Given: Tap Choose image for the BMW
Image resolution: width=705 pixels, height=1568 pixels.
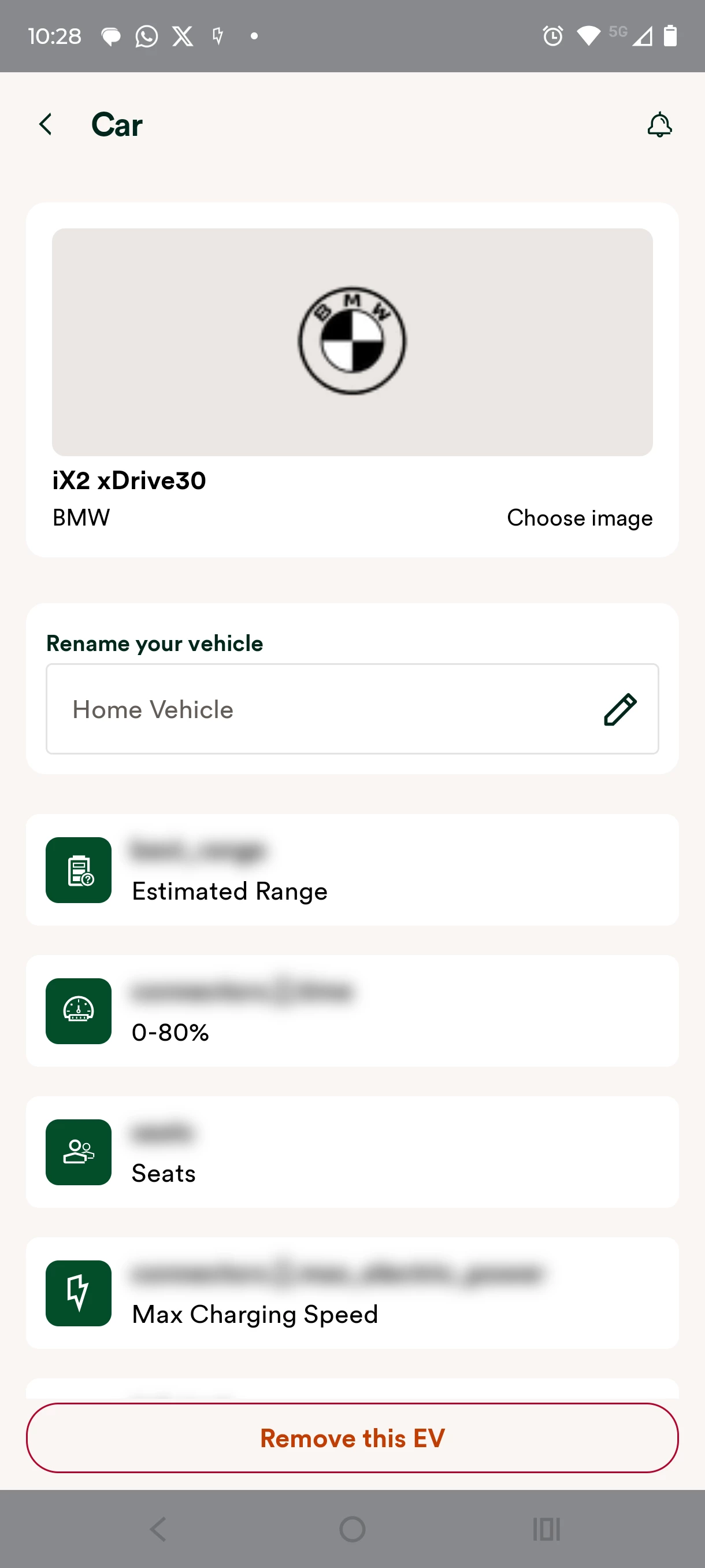Looking at the screenshot, I should (579, 518).
